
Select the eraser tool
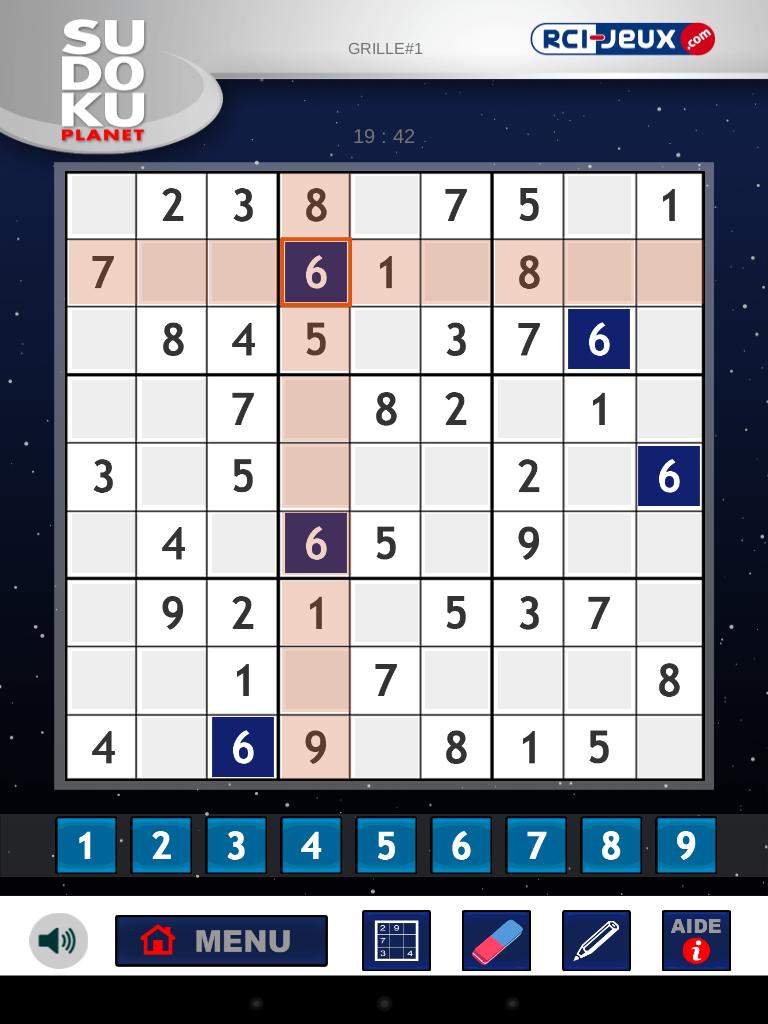tap(496, 941)
